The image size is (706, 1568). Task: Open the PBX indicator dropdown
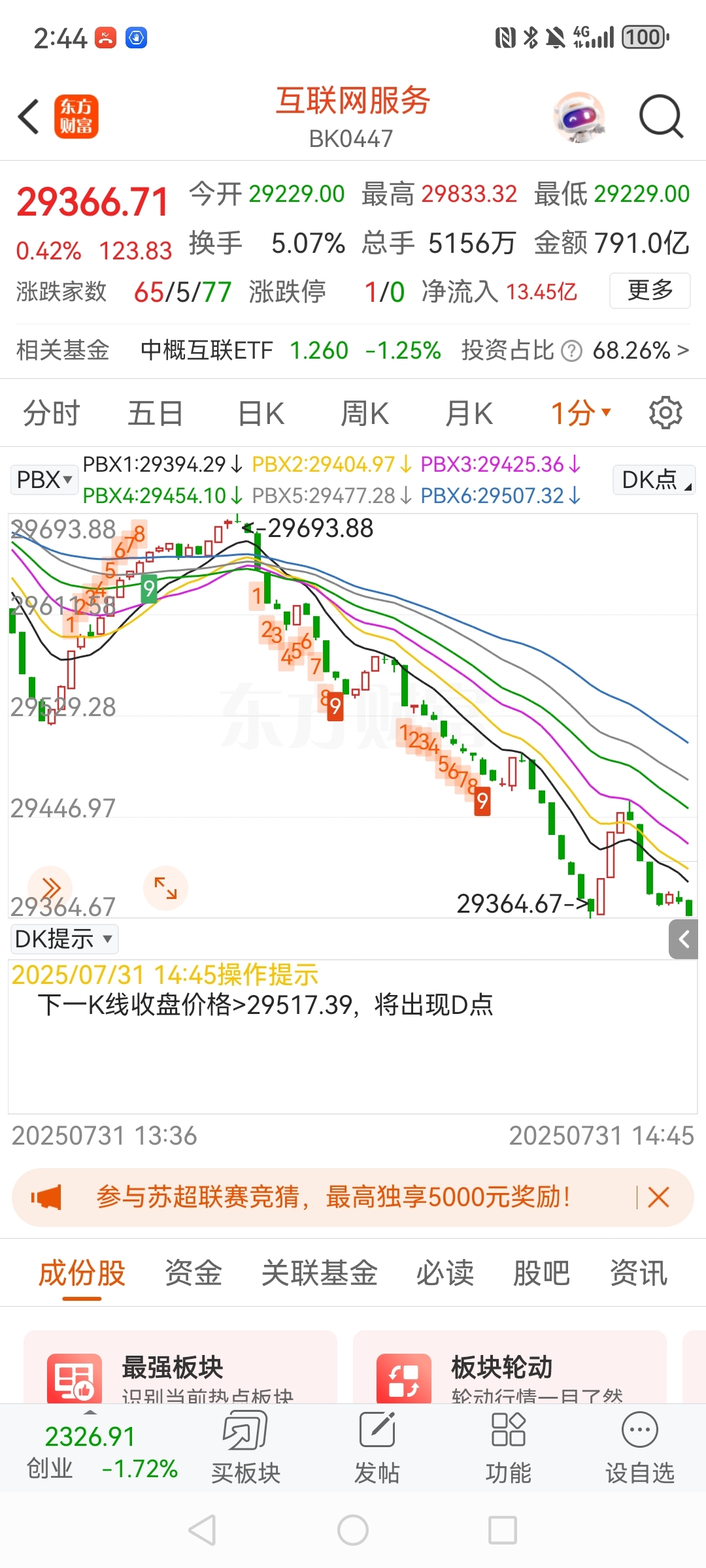coord(44,480)
